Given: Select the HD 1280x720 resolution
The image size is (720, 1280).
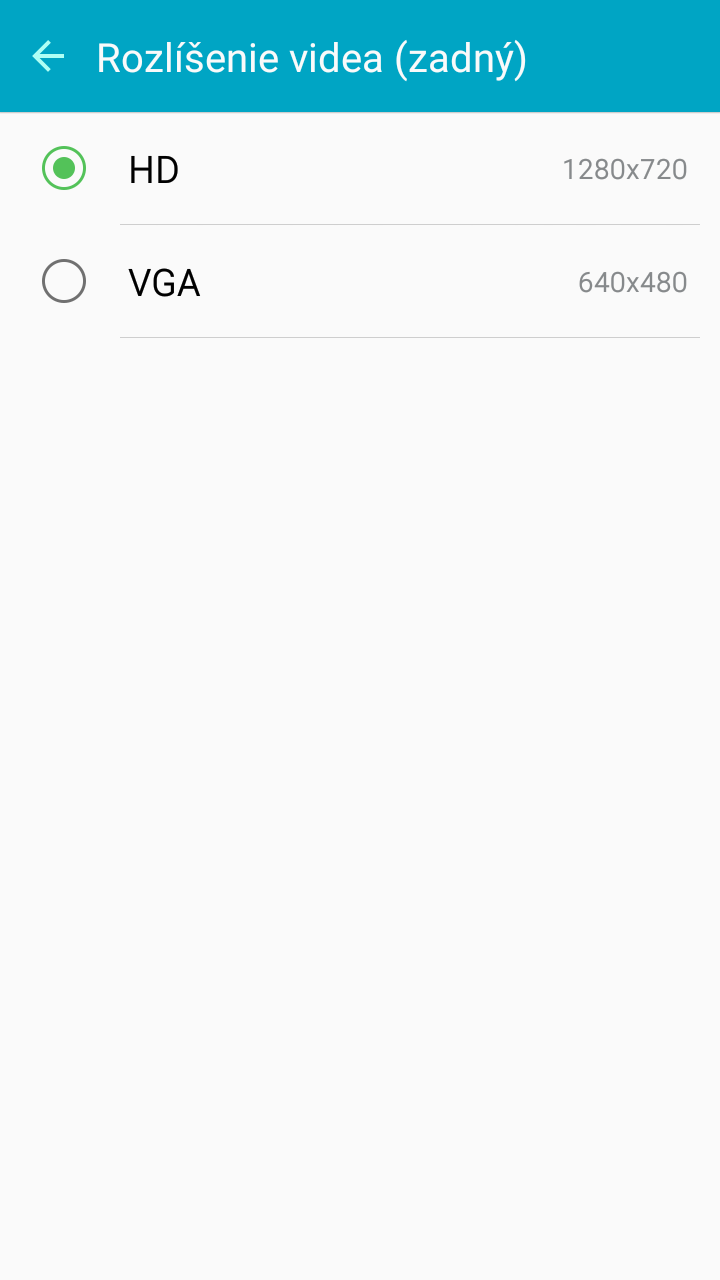Looking at the screenshot, I should [360, 169].
